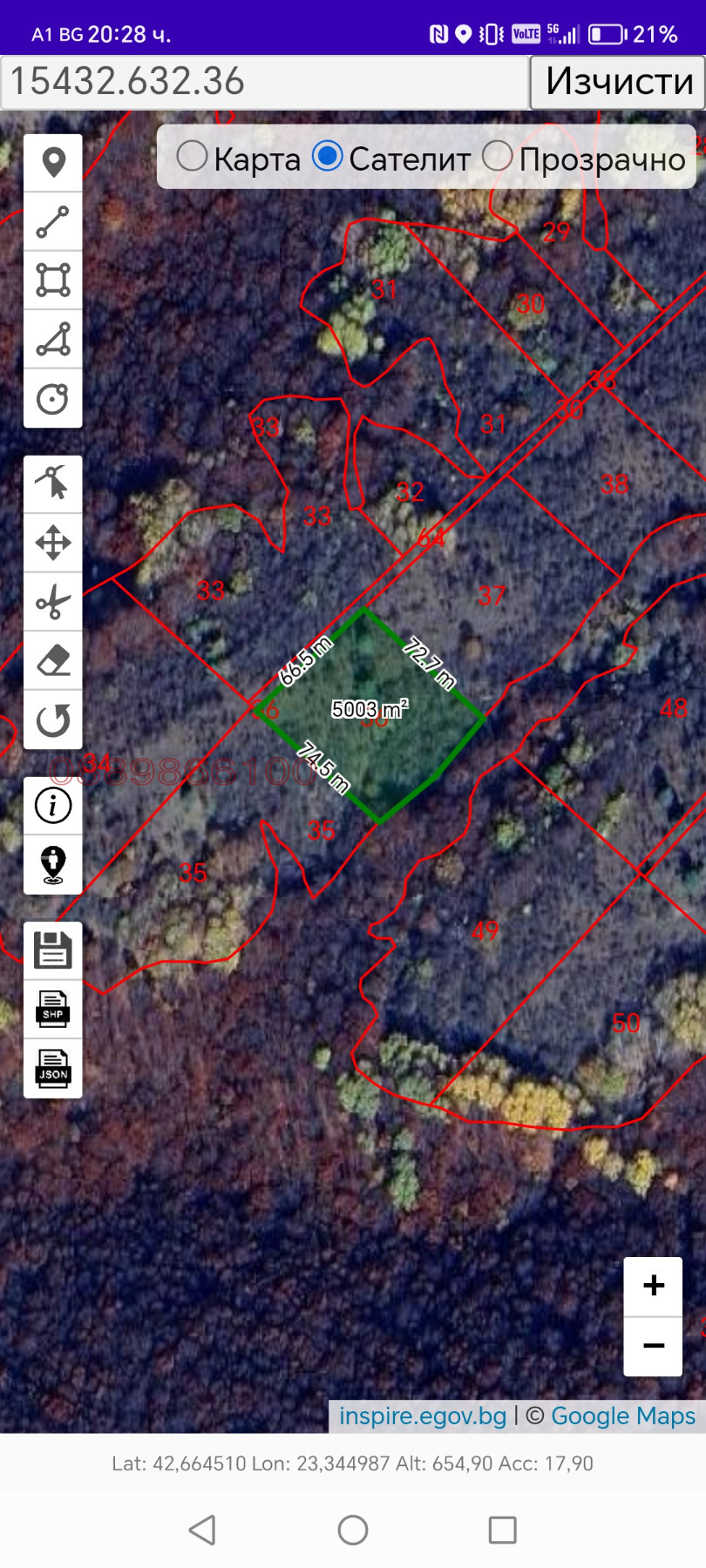
Task: Activate the scissors cut tool
Action: pos(53,602)
